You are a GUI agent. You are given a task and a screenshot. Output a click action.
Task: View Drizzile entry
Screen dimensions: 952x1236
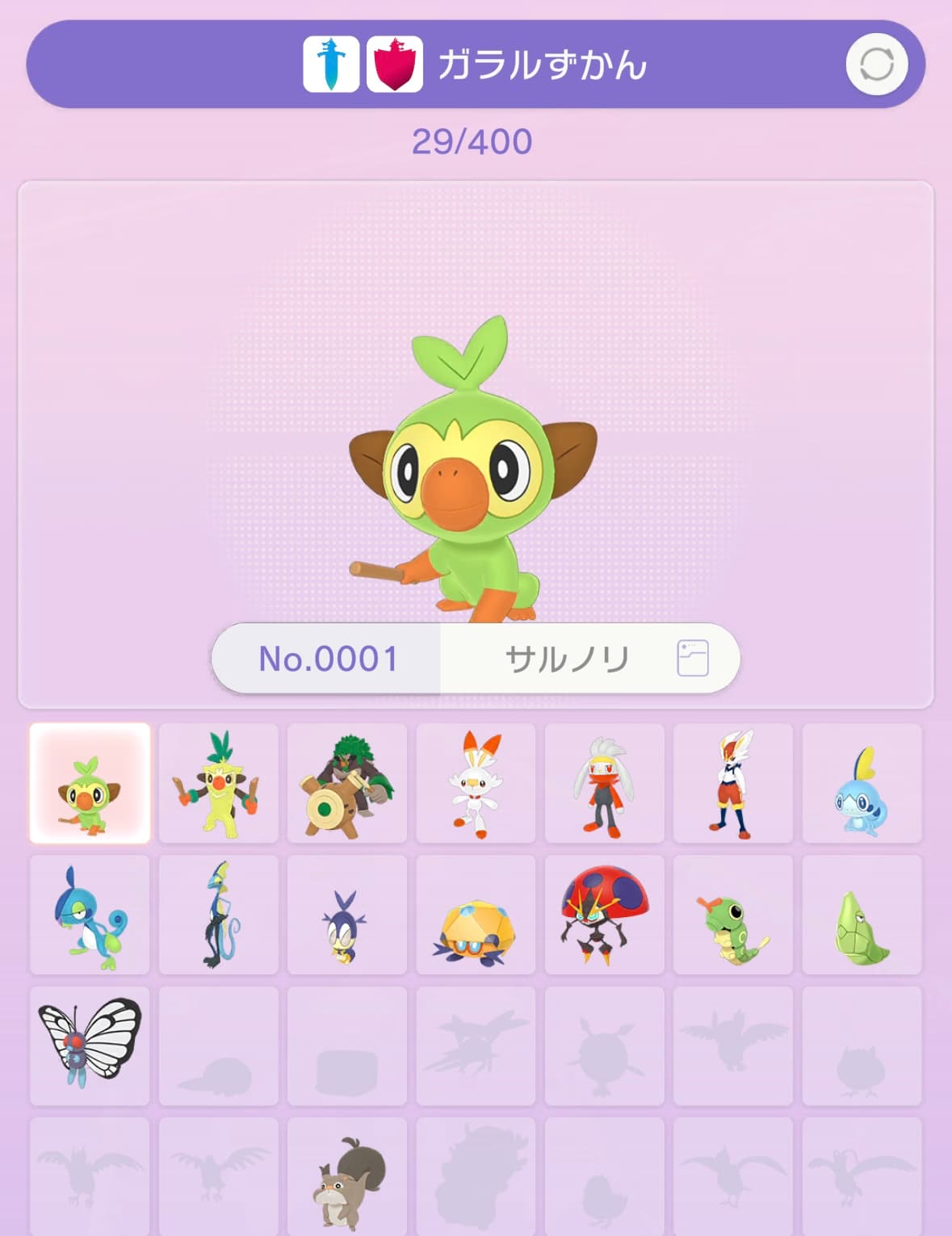tap(90, 915)
